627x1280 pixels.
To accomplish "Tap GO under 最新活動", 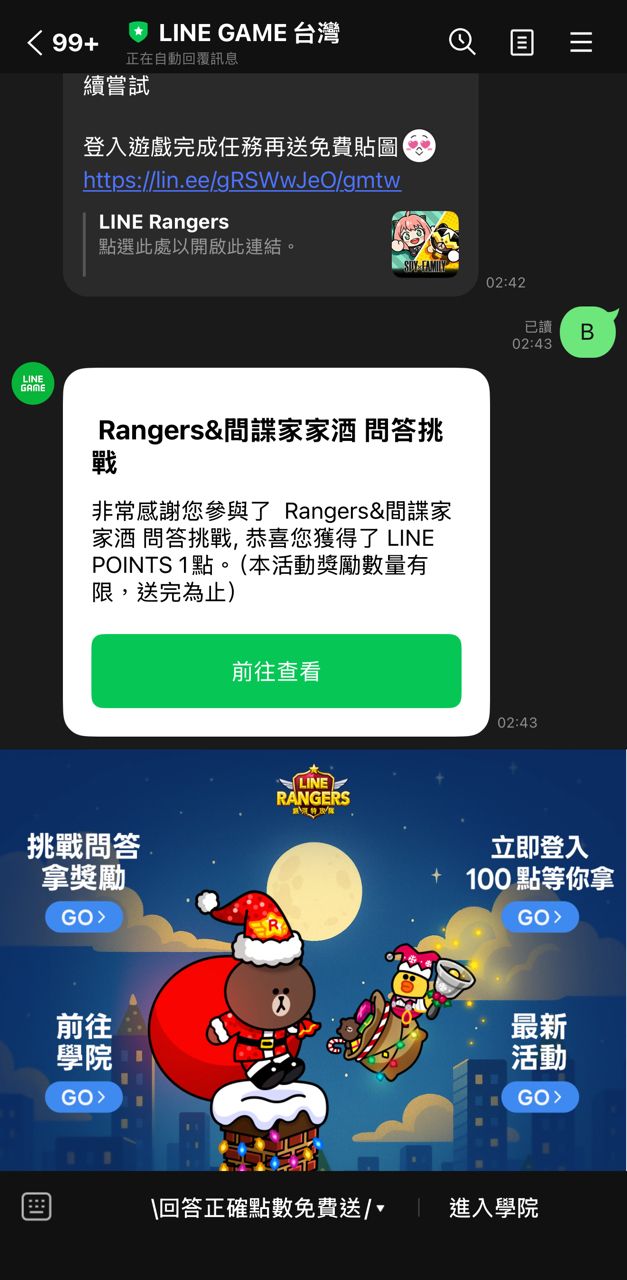I will pyautogui.click(x=540, y=1097).
